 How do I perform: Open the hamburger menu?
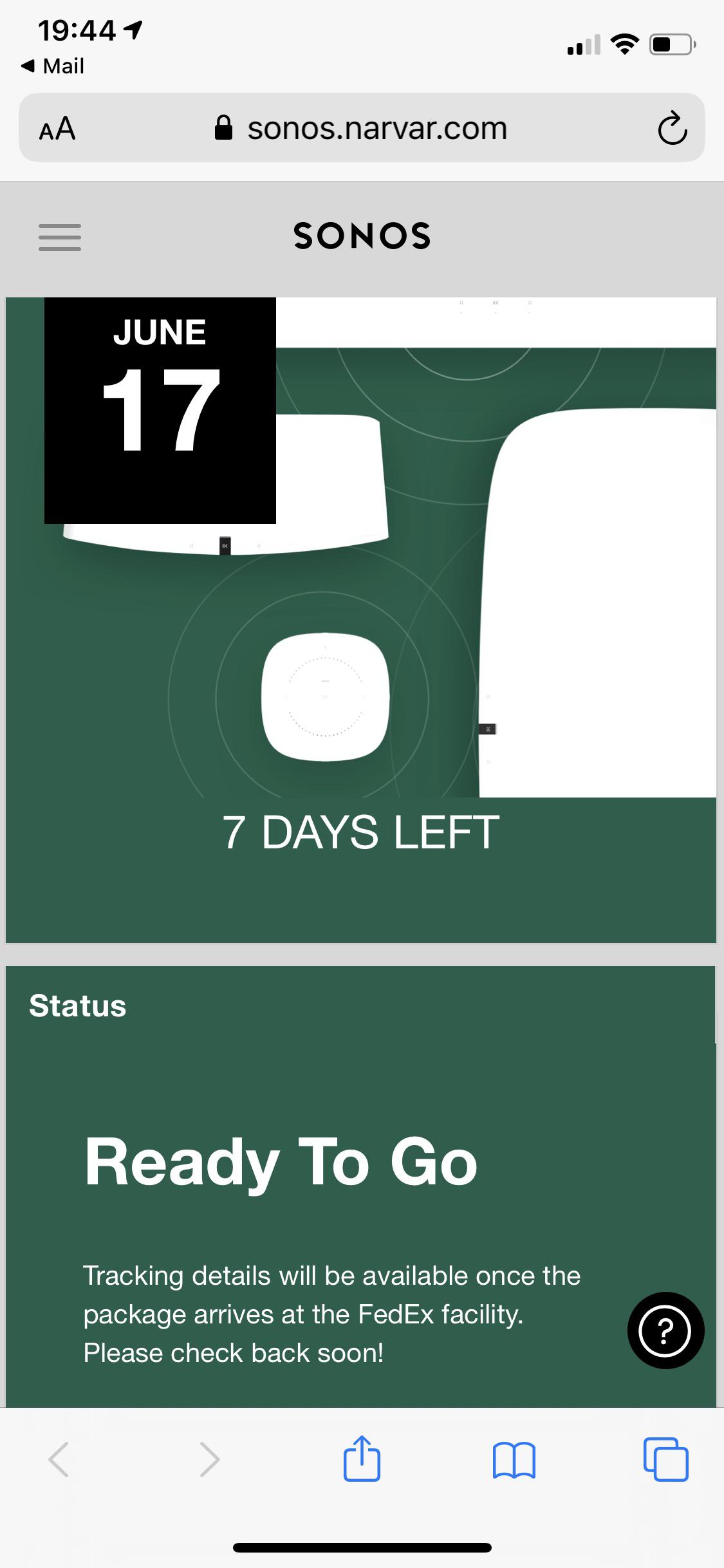click(x=60, y=237)
